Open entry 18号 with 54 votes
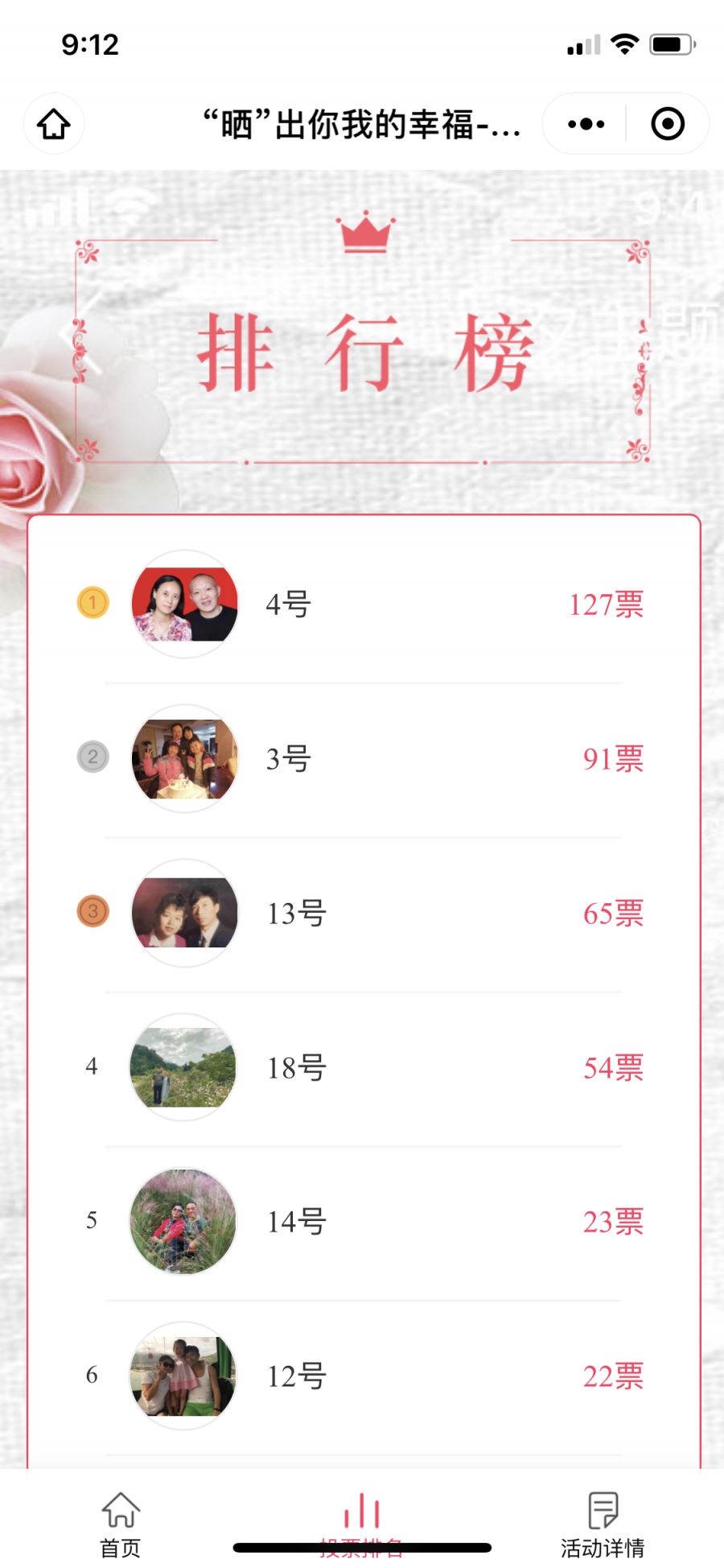Screen dimensions: 724x1568 coord(362,1067)
